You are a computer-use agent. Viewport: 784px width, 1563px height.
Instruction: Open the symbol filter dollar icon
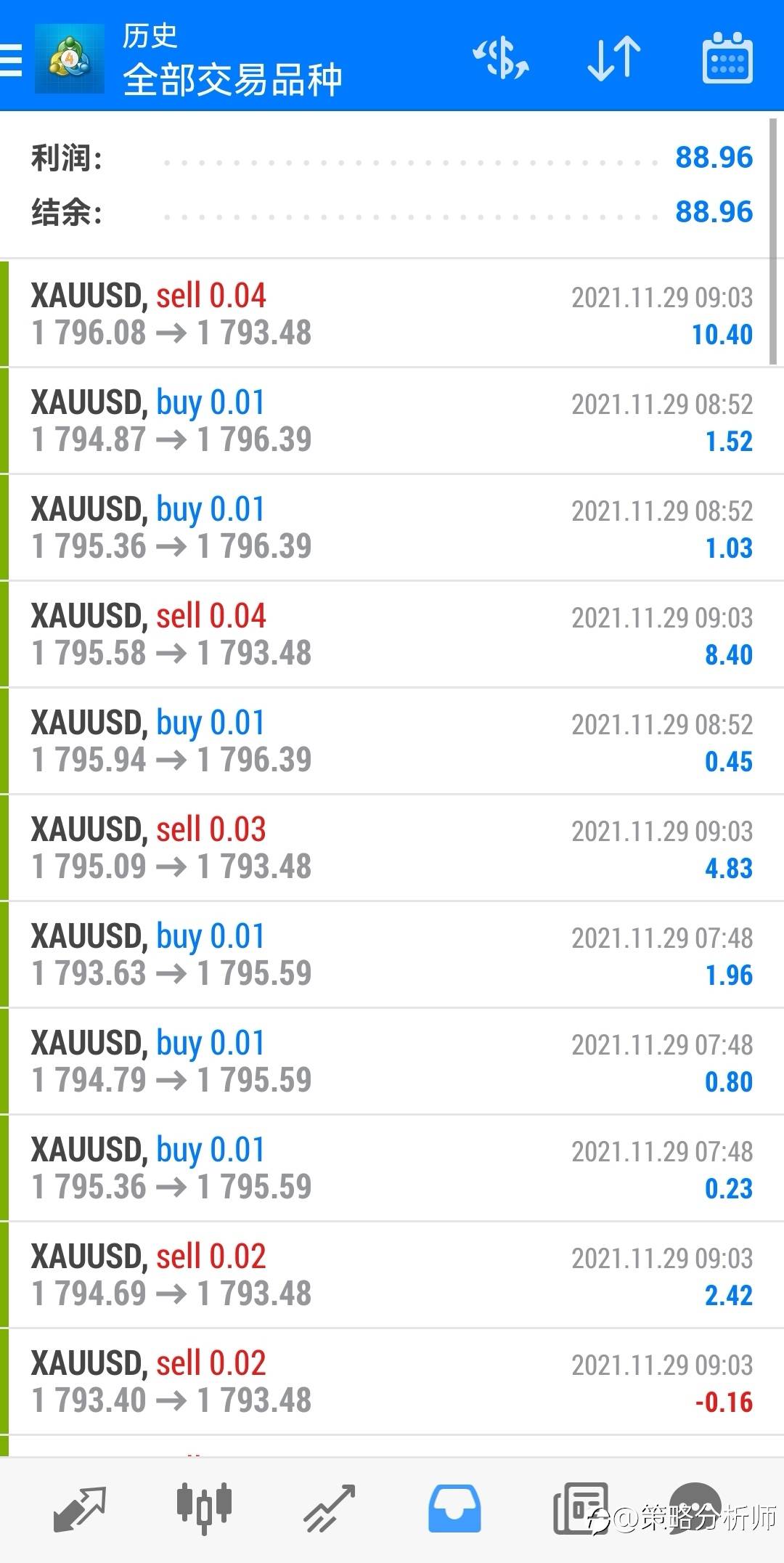[x=501, y=58]
